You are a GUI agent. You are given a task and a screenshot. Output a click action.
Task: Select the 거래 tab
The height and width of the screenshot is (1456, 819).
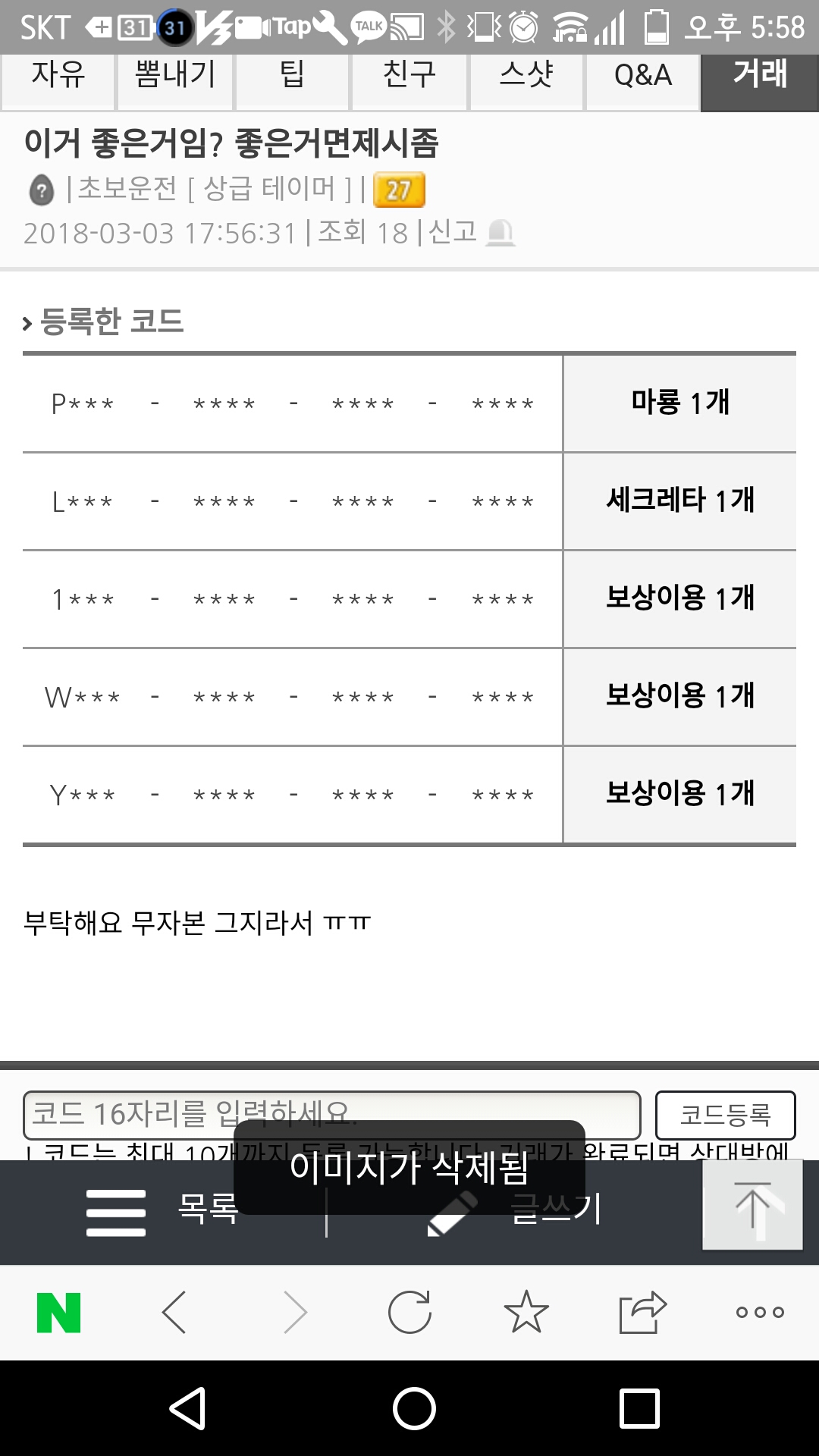pyautogui.click(x=760, y=77)
